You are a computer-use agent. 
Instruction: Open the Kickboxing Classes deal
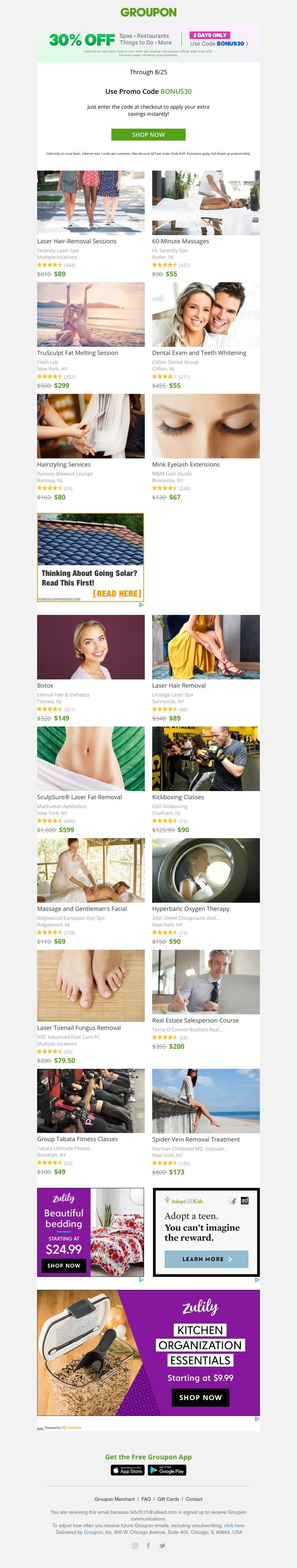206,758
